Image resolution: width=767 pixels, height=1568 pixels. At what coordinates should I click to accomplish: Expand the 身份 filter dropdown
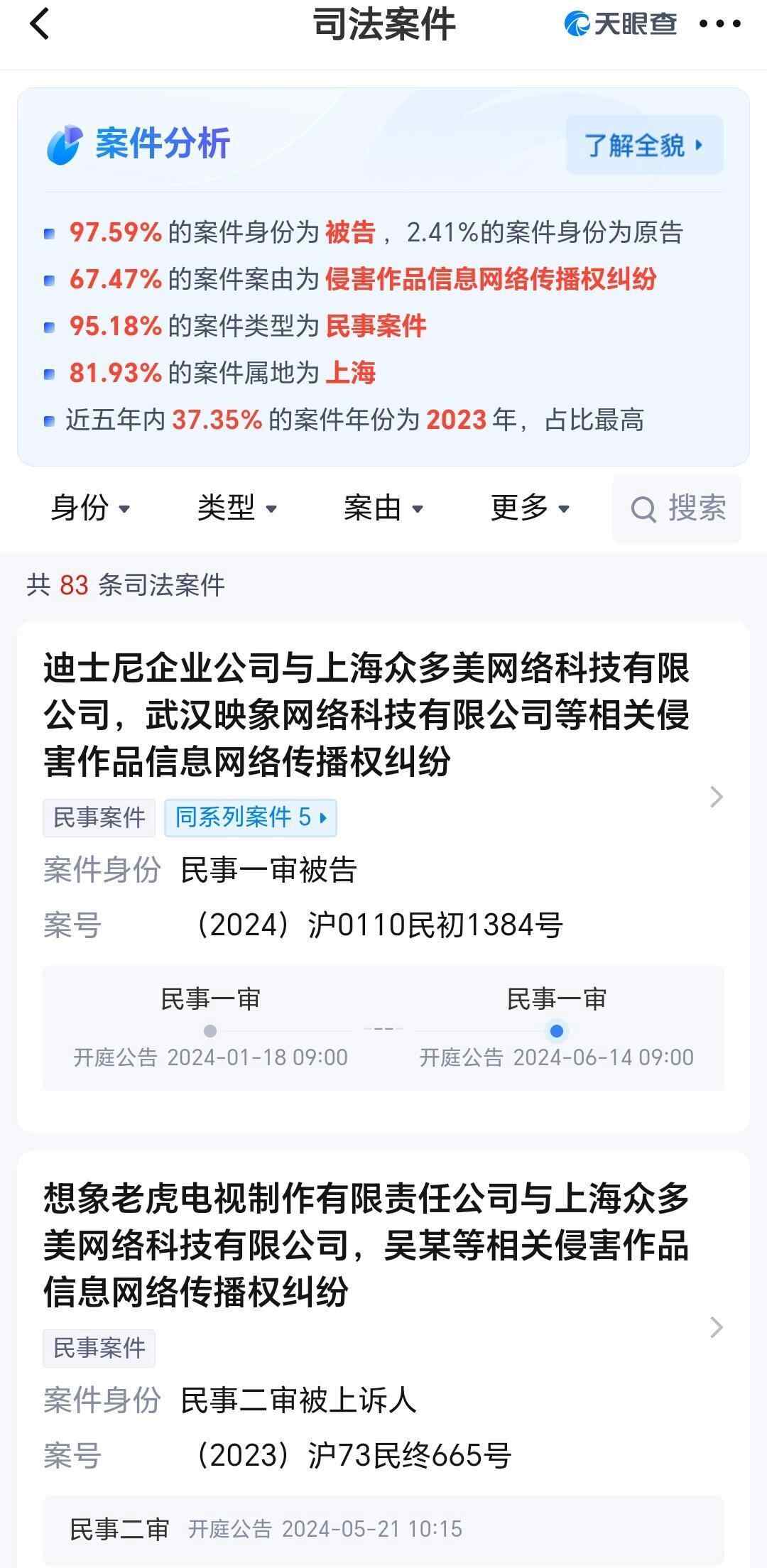tap(90, 508)
